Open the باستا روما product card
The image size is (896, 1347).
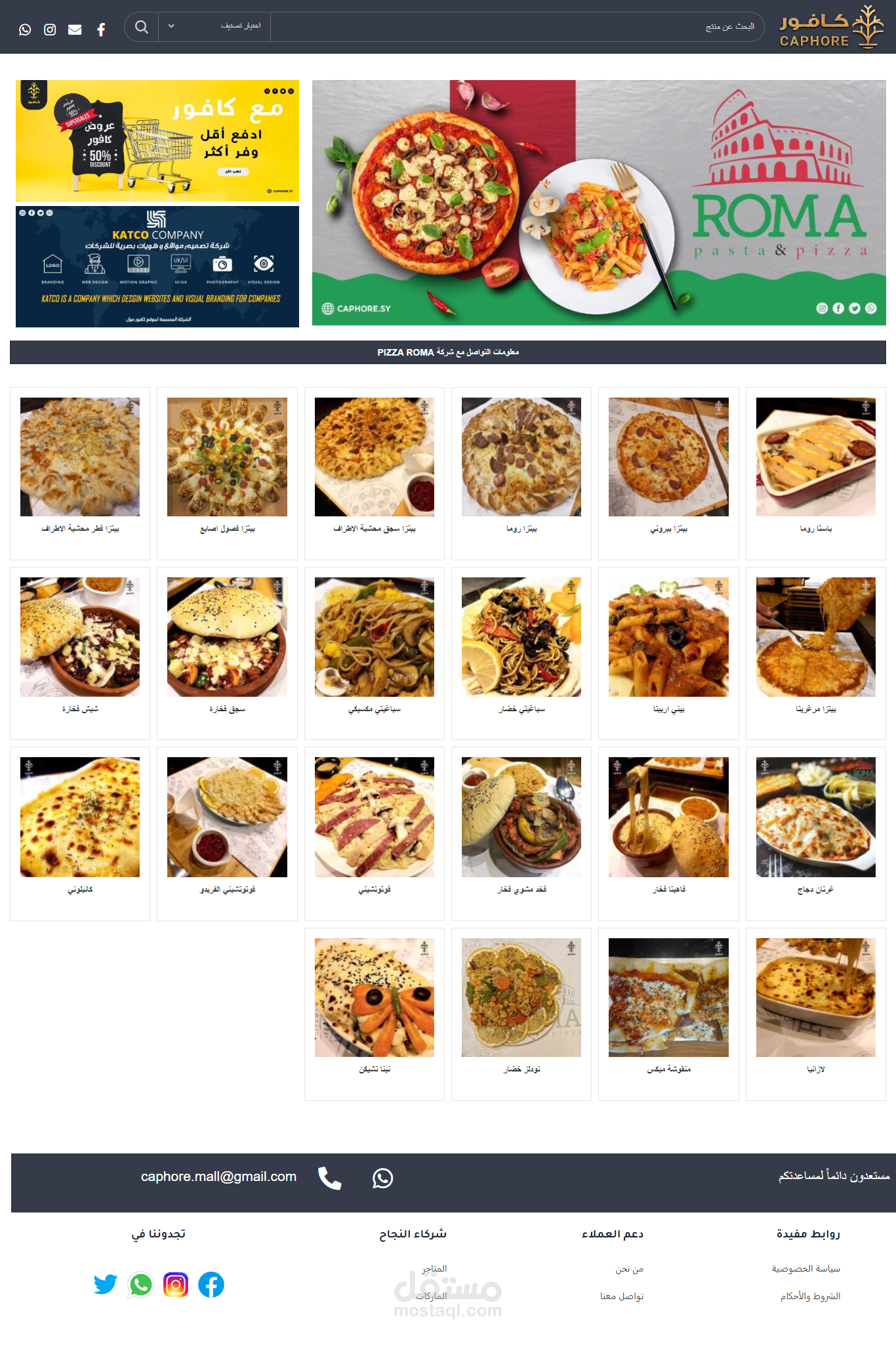tap(816, 473)
